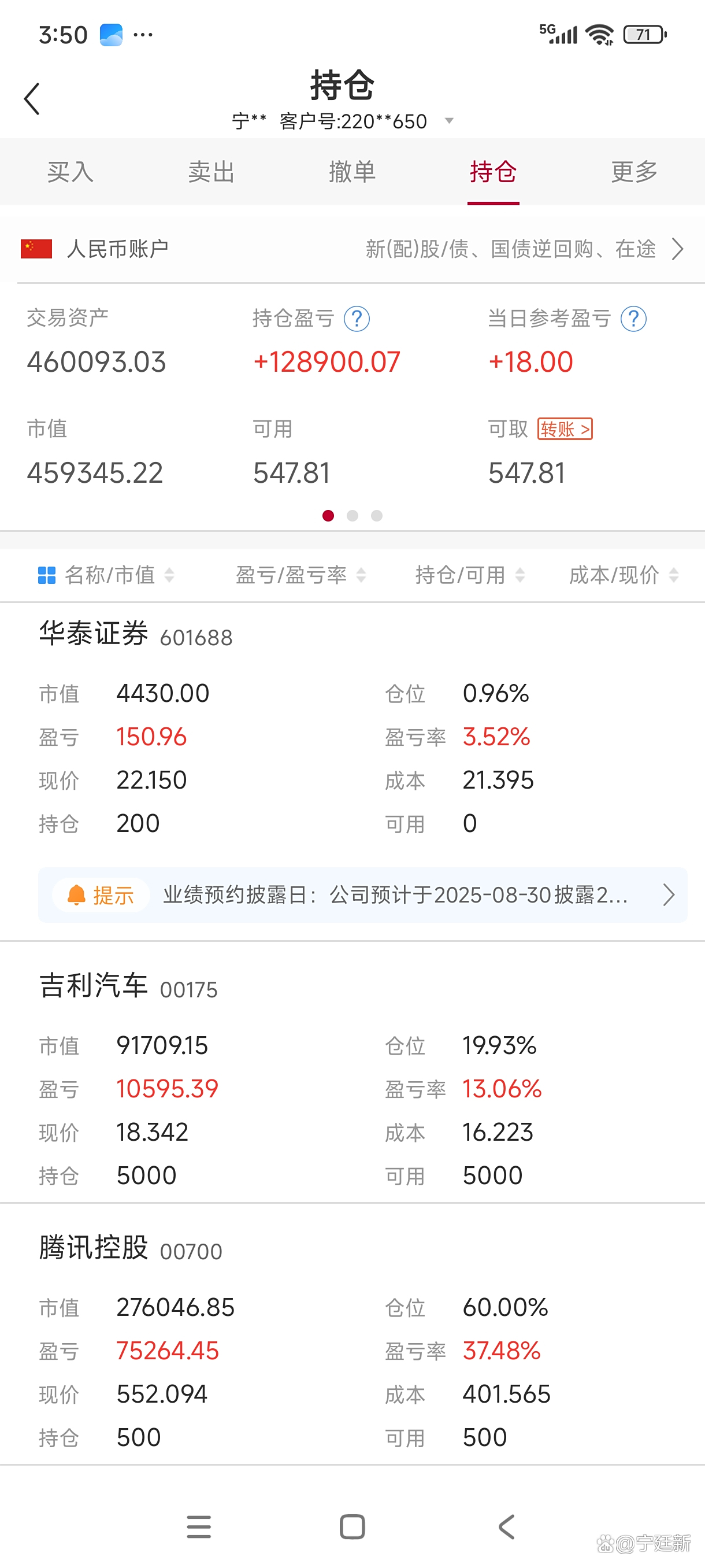
Task: Sort holdings by 盈亏/盈亏率
Action: [x=300, y=575]
